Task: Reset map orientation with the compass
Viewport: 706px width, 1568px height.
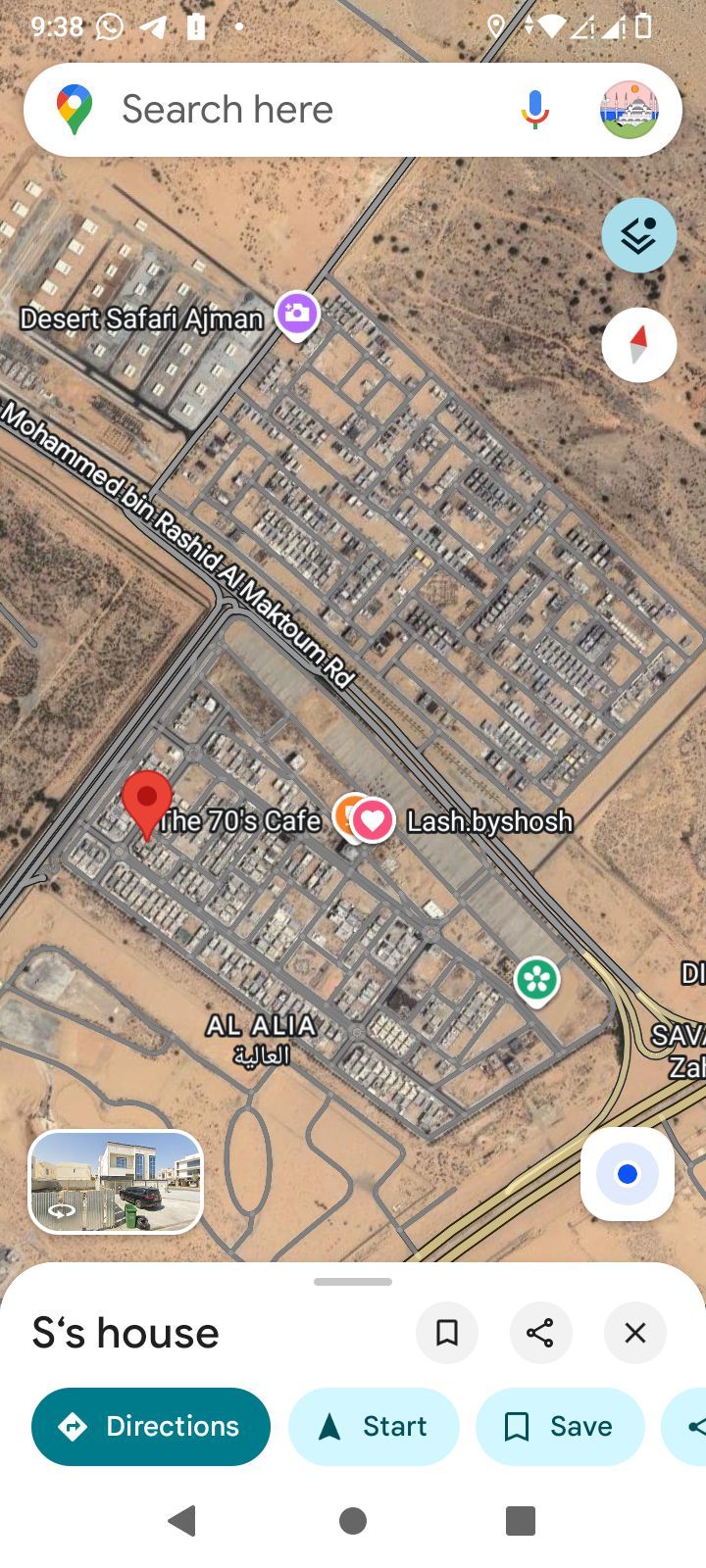Action: coord(638,345)
